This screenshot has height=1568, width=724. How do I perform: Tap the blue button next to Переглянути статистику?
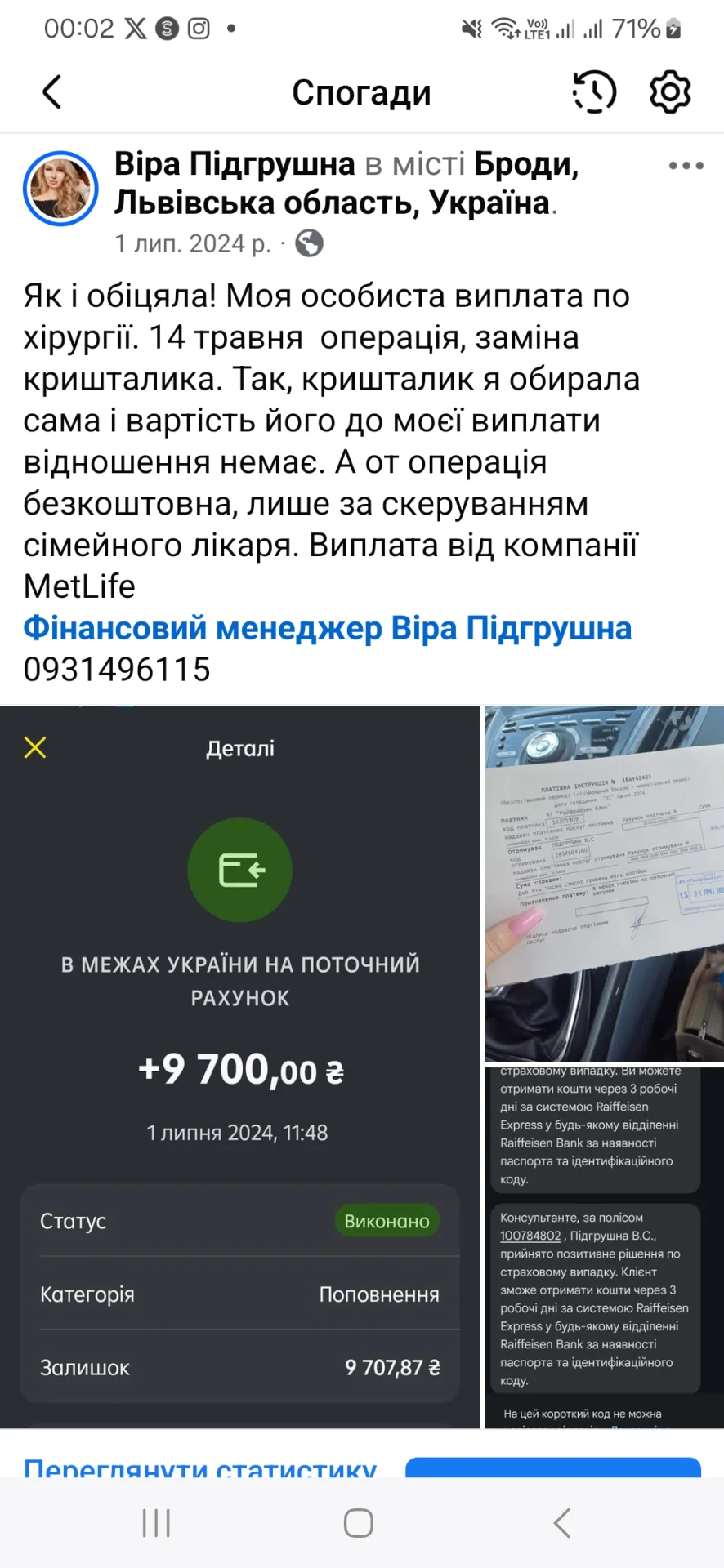click(x=553, y=1467)
